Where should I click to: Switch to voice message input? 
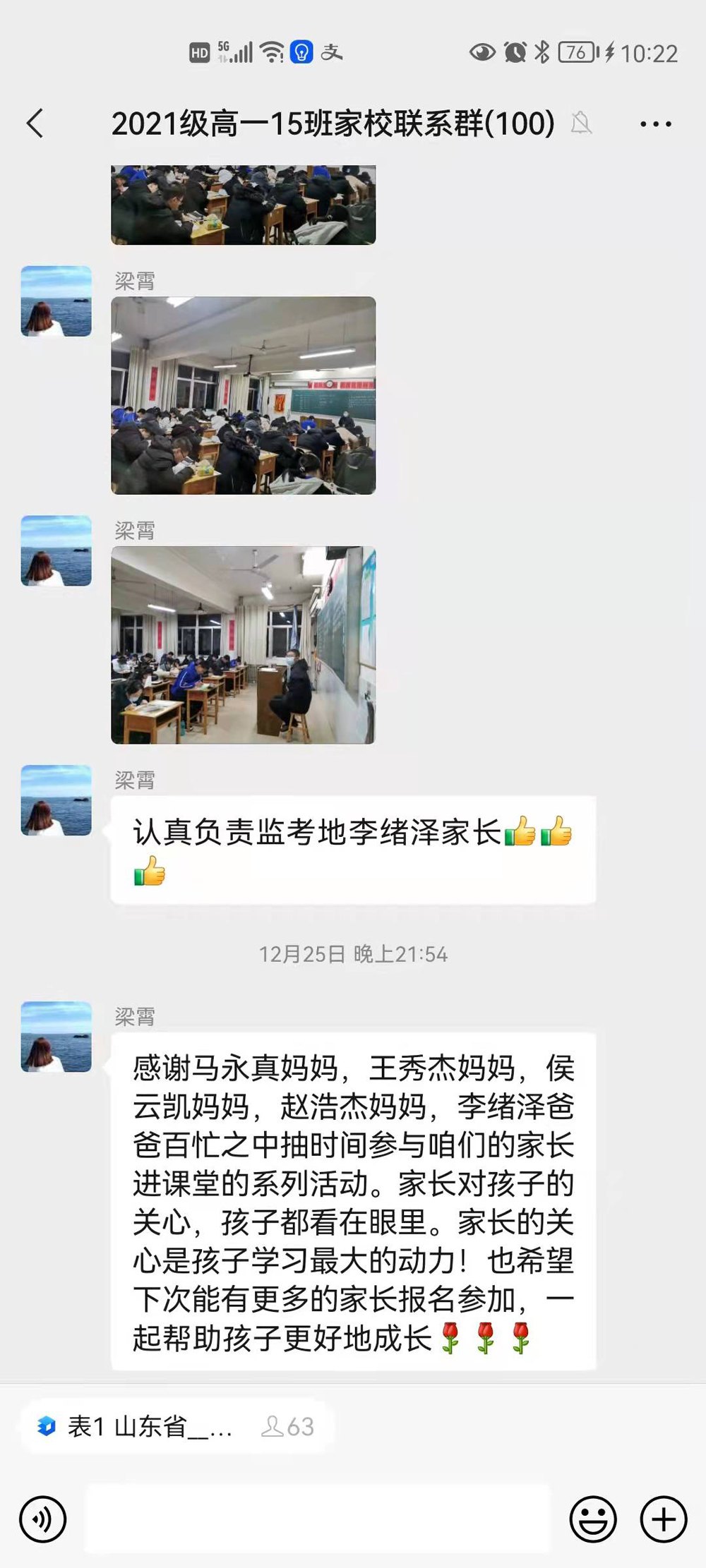43,1519
